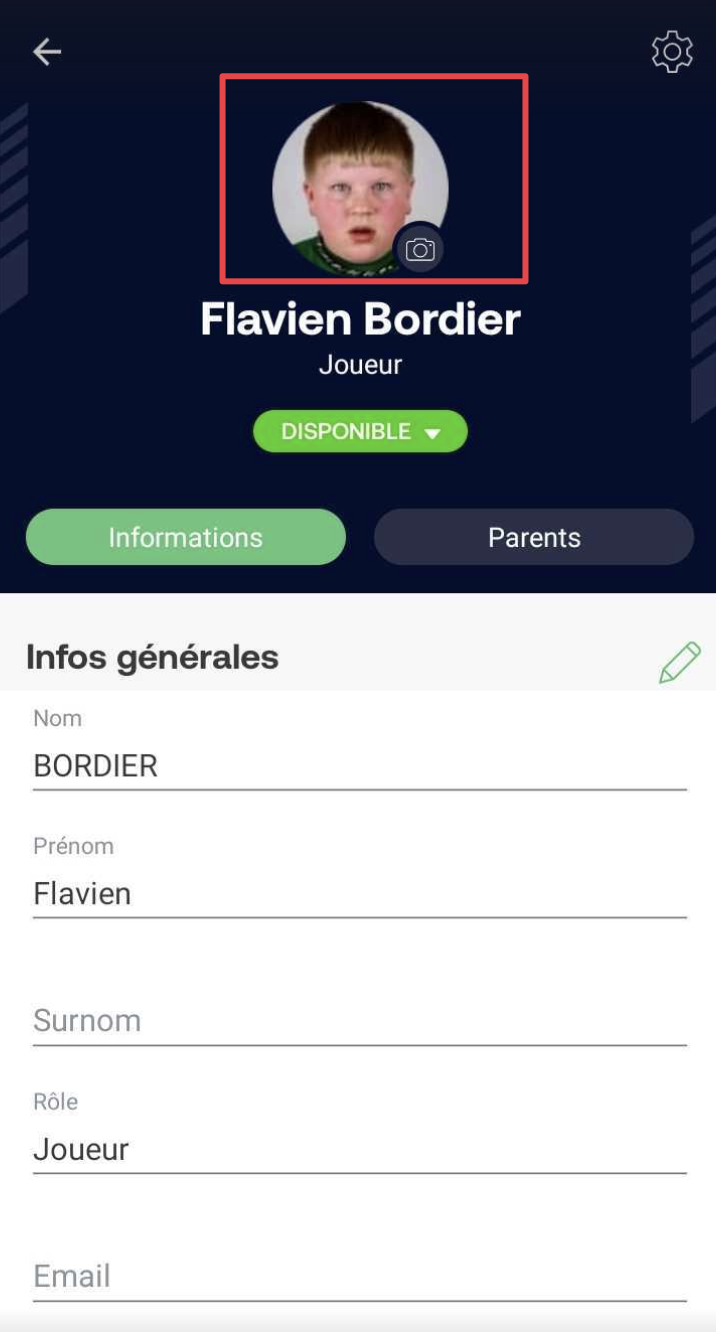716x1332 pixels.
Task: Tap the Prénom field showing Flavien
Action: (x=360, y=893)
